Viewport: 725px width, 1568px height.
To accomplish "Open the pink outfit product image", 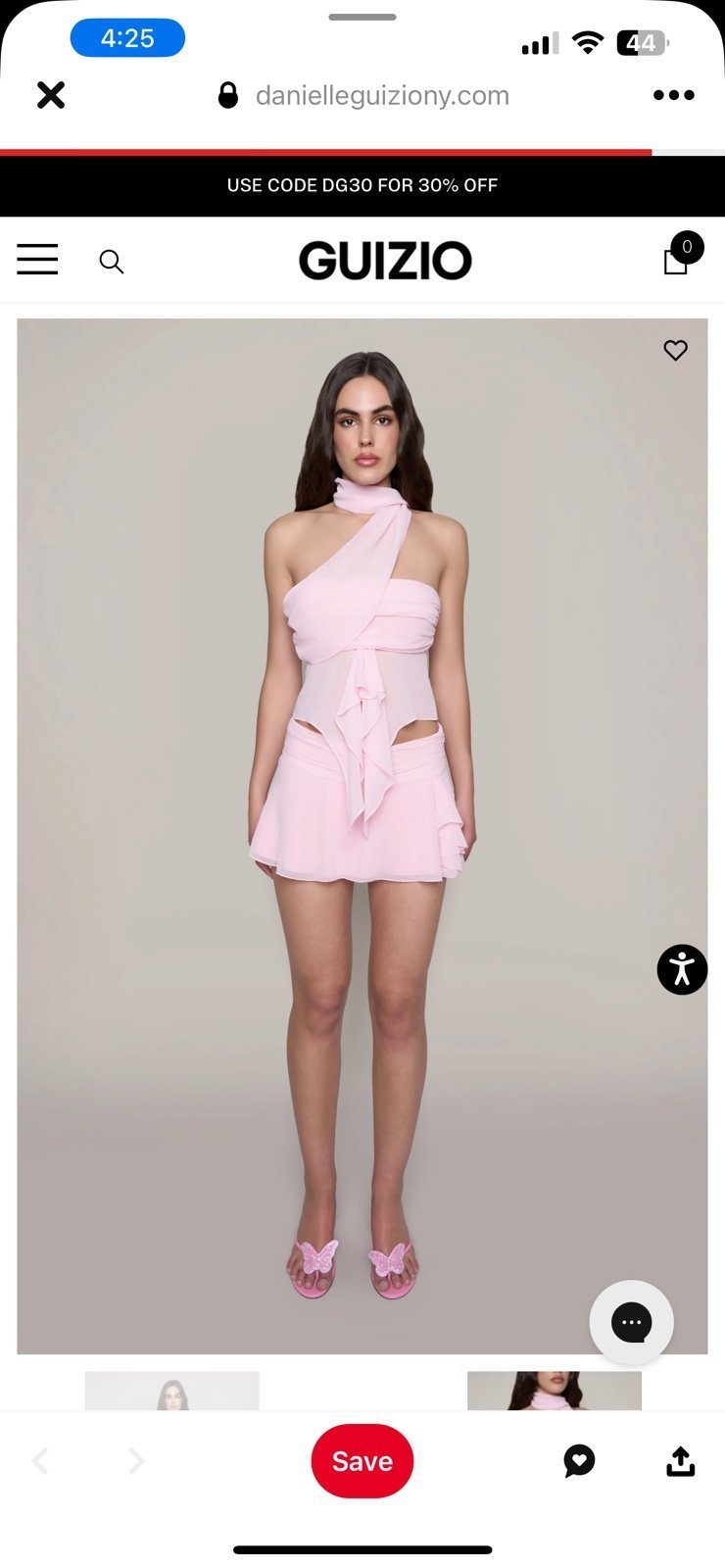I will (362, 836).
